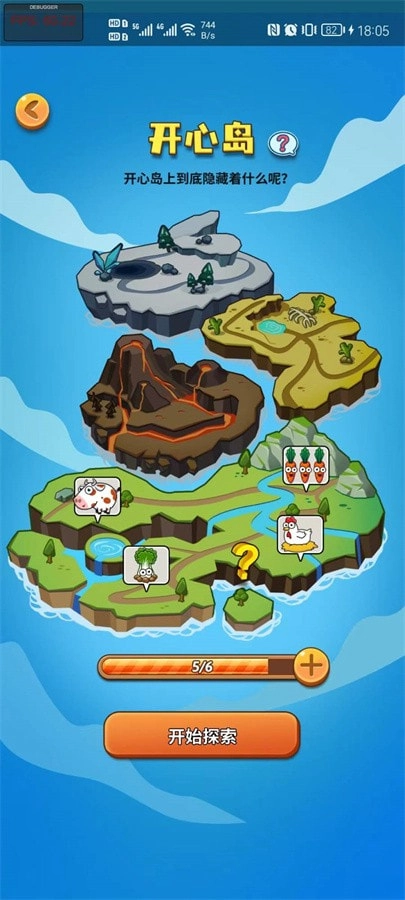Start exploring with 开始探索 button
The width and height of the screenshot is (405, 900).
202,736
